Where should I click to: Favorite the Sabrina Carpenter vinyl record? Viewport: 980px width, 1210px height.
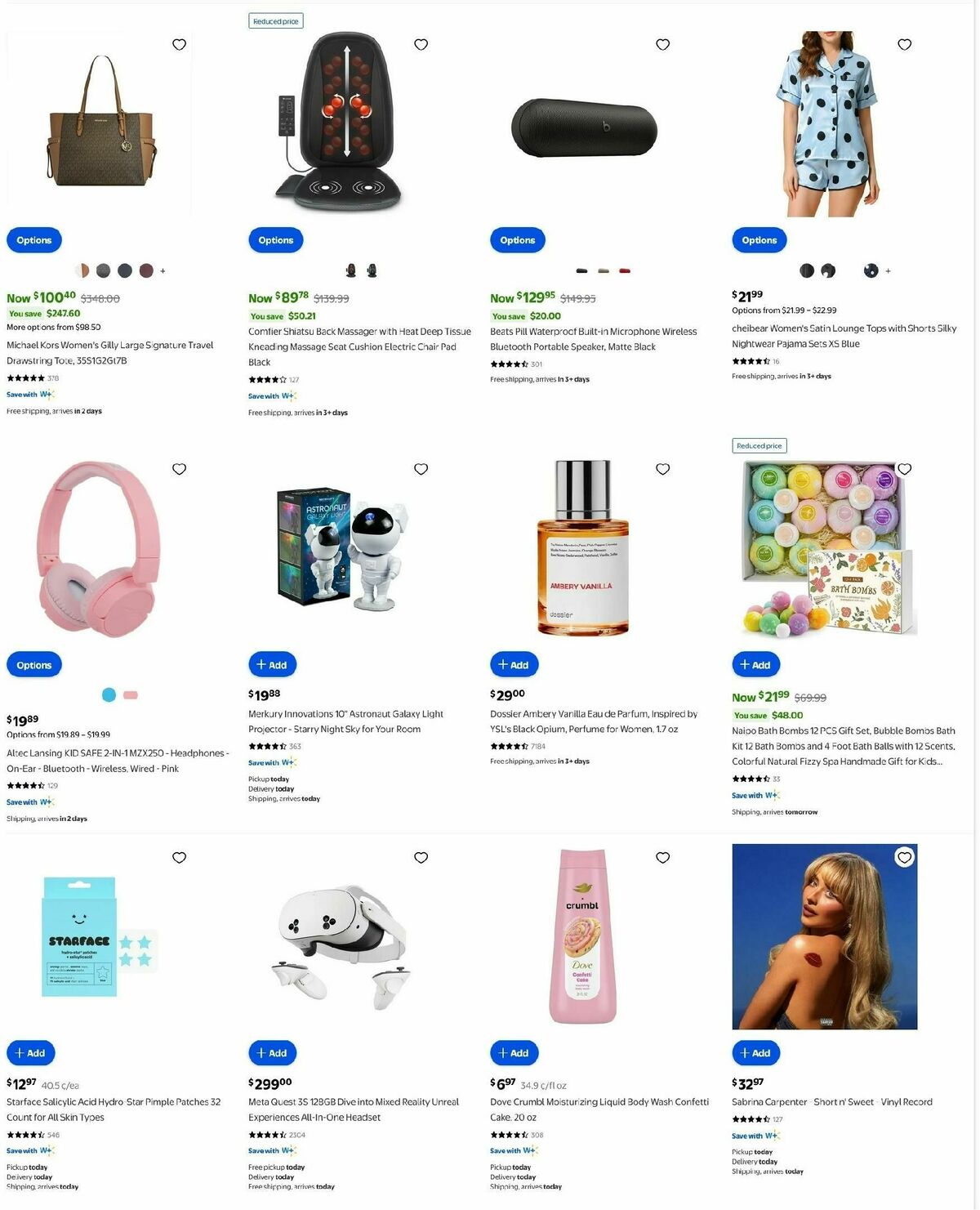click(x=904, y=858)
